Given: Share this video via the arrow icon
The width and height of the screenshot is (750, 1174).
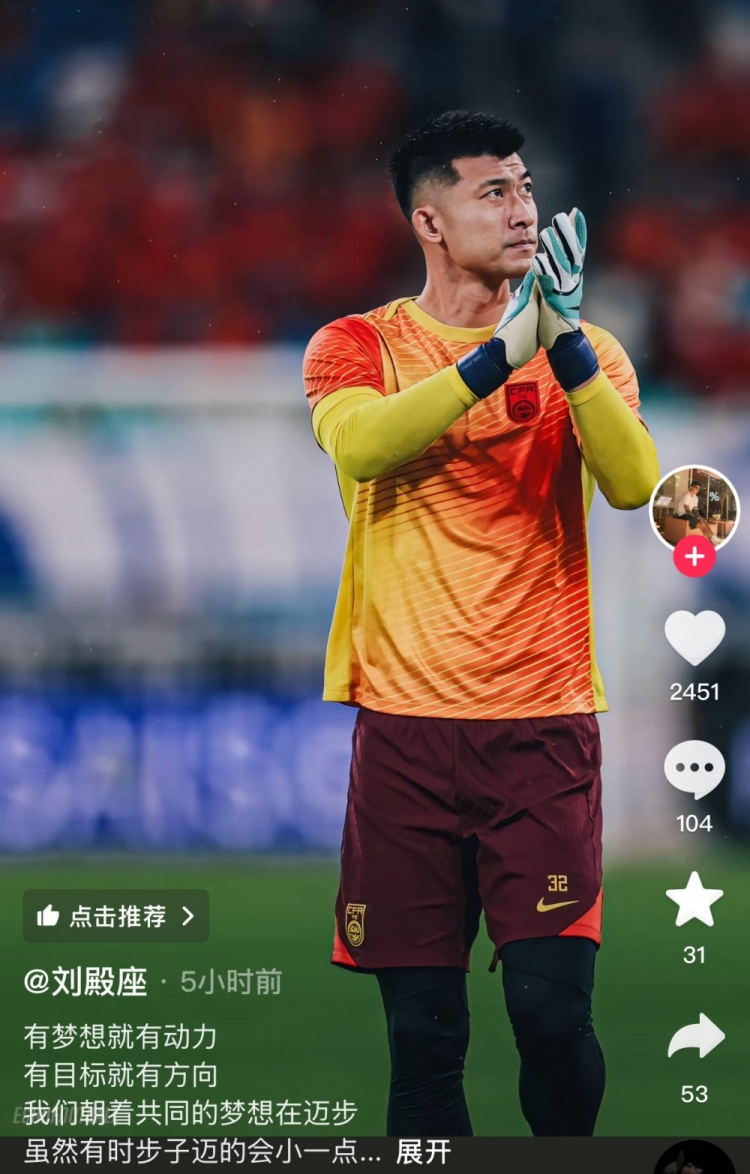Looking at the screenshot, I should (695, 1036).
